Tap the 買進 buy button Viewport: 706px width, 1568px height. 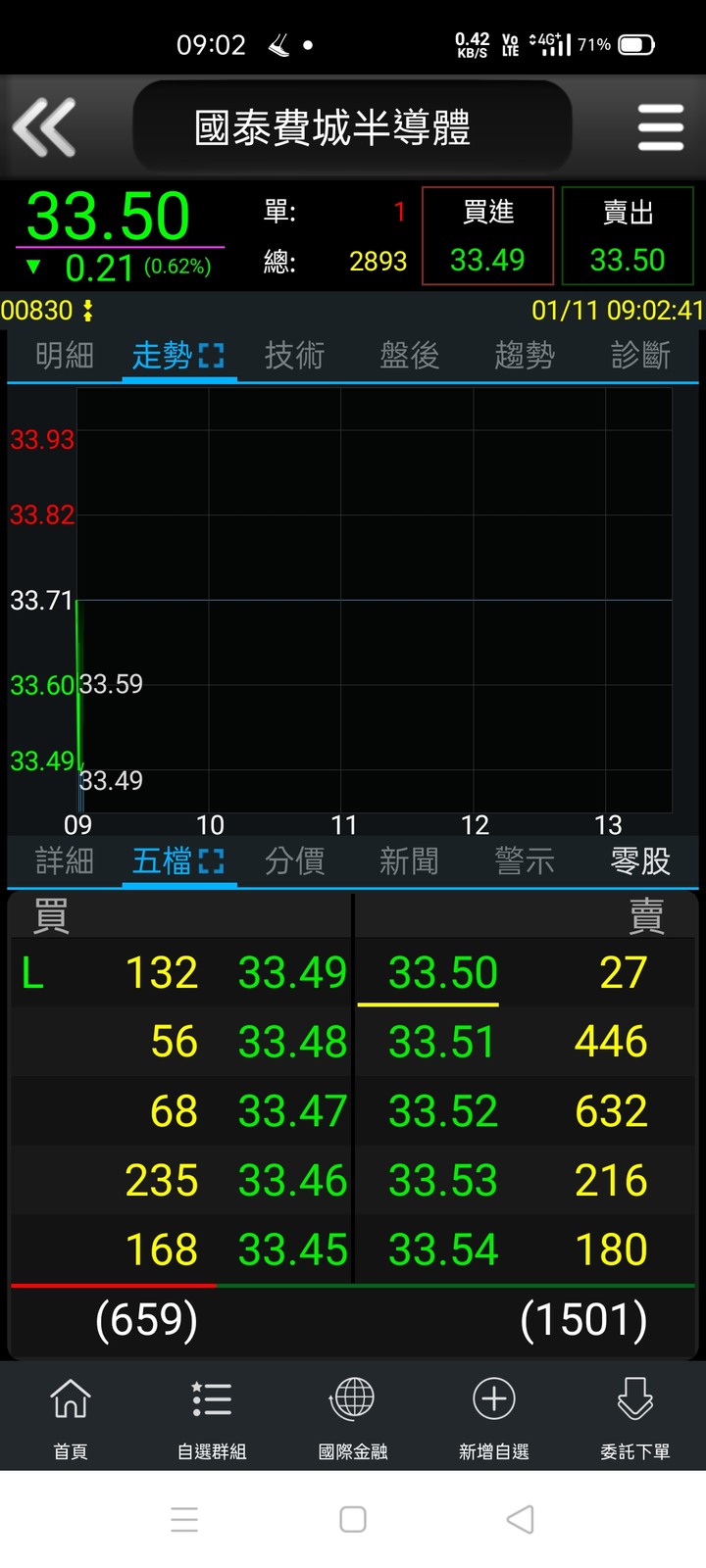(487, 236)
